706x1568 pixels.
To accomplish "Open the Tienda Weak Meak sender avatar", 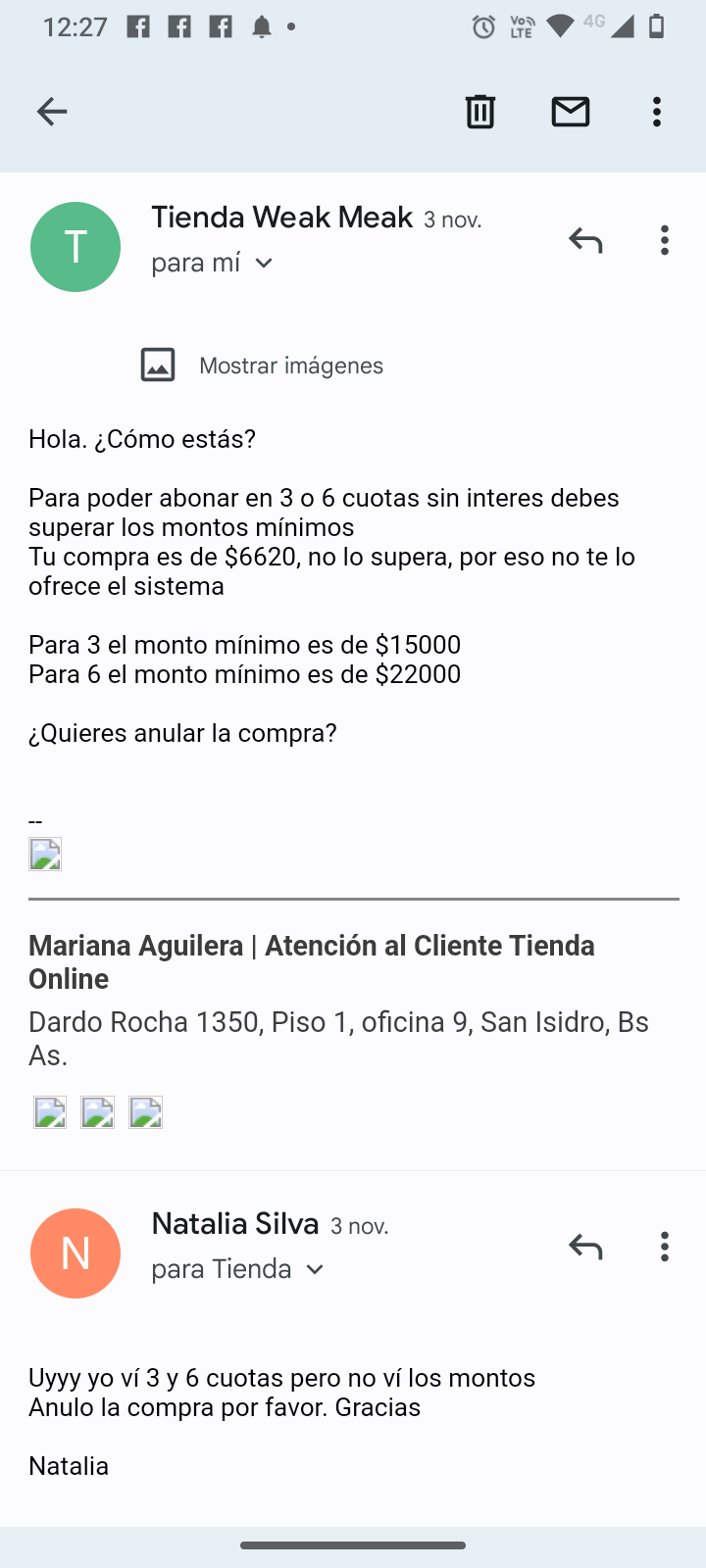I will (76, 247).
